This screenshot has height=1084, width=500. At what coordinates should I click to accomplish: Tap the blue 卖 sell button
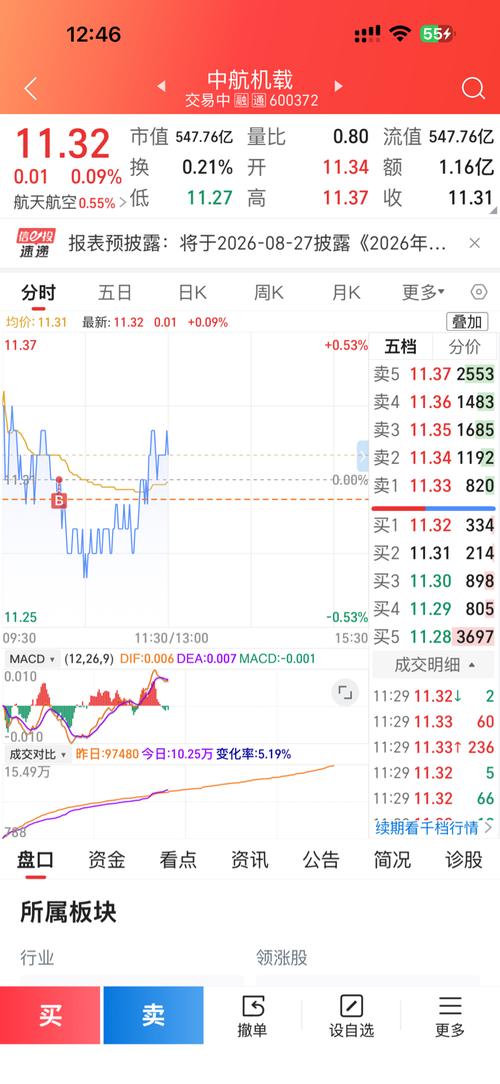coord(154,1015)
